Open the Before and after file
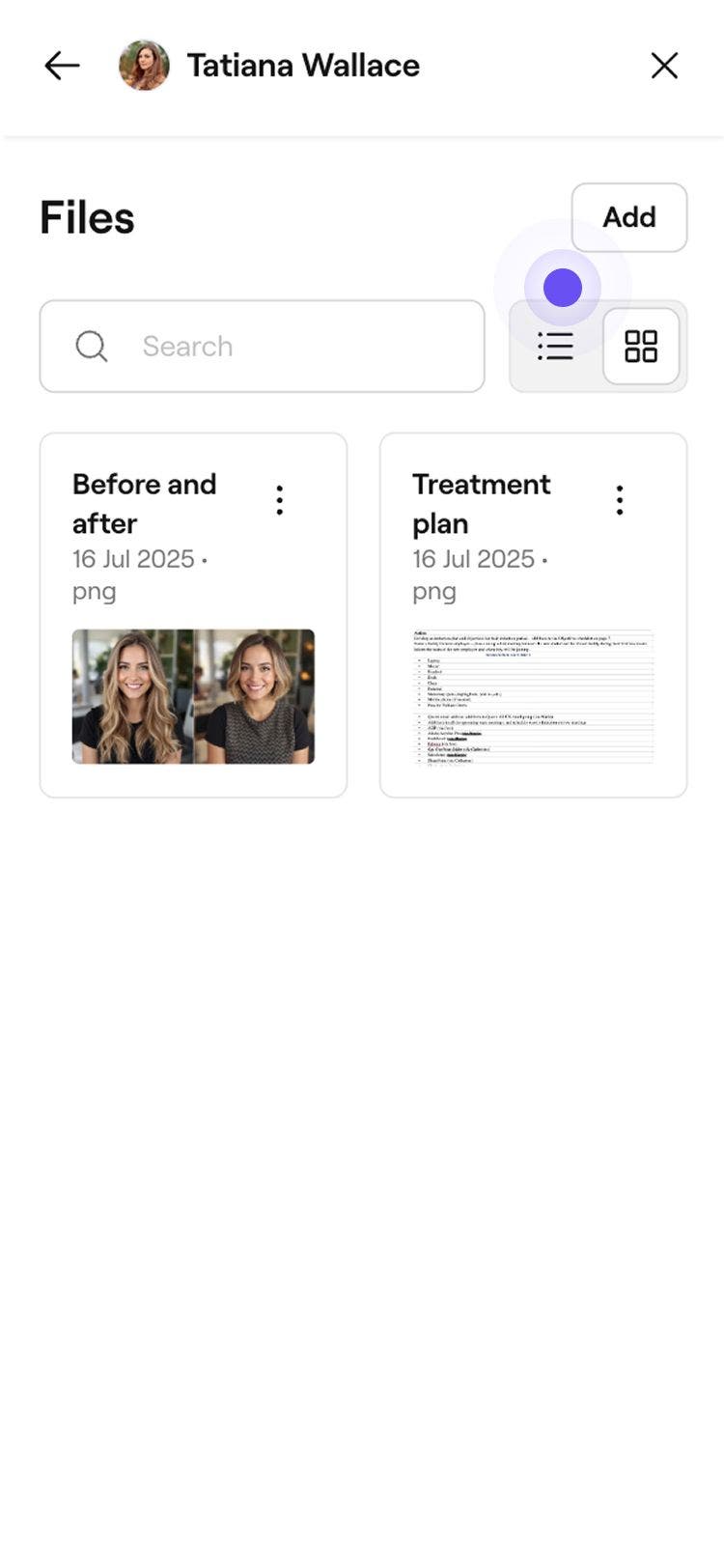This screenshot has width=724, height=1568. (x=193, y=696)
